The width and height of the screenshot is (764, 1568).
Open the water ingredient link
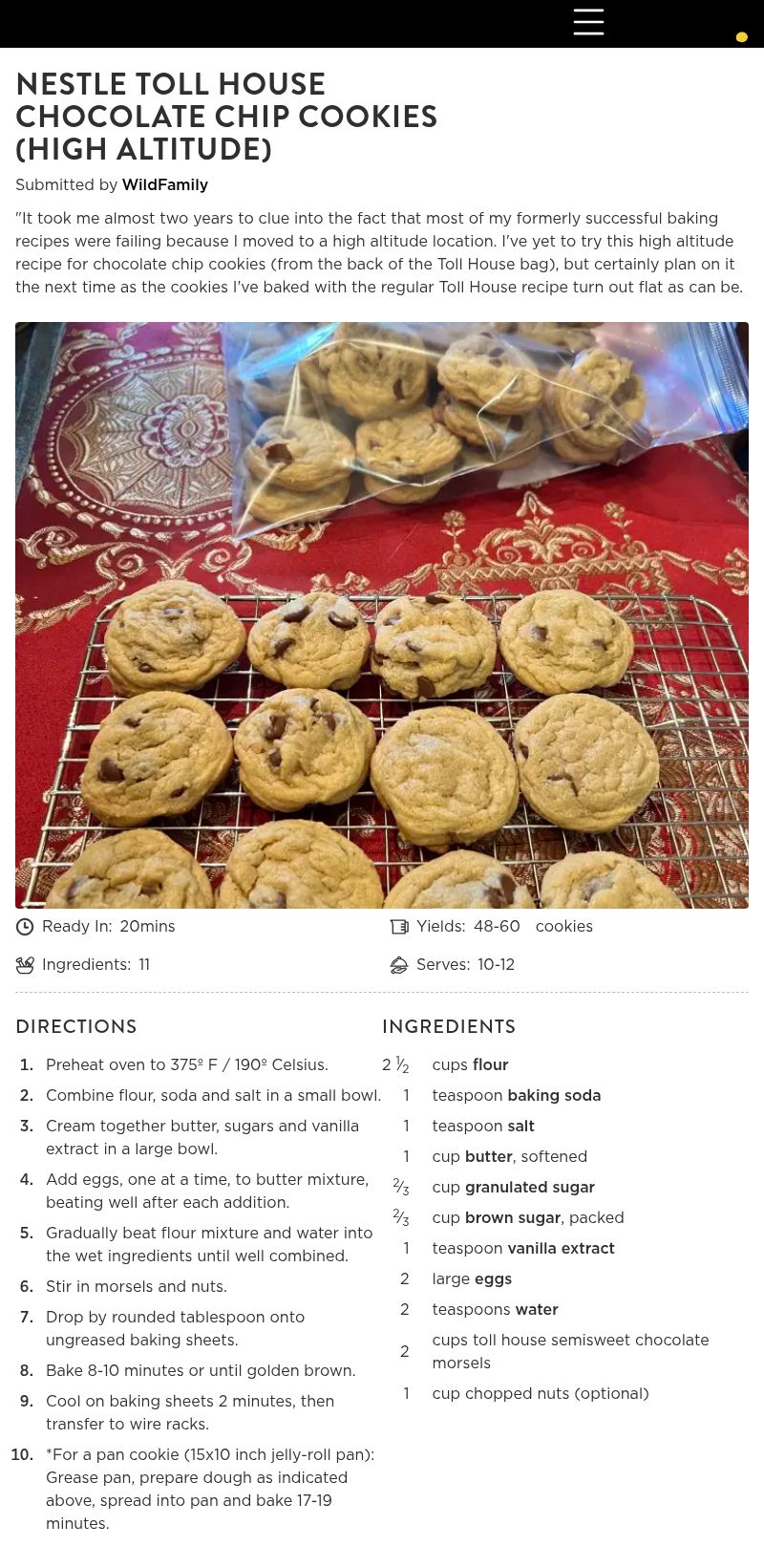tap(536, 1309)
